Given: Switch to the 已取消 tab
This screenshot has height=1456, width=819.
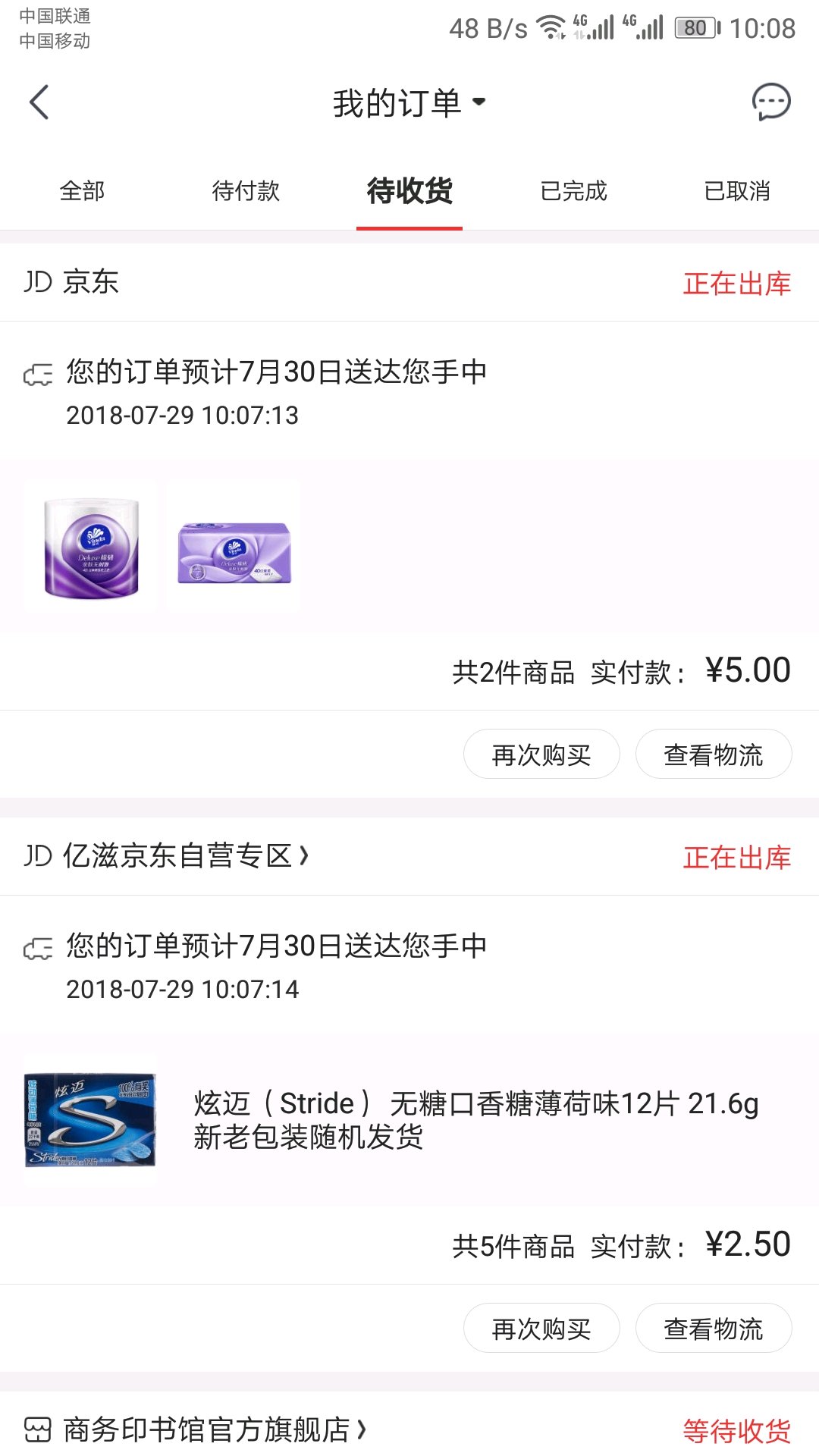Looking at the screenshot, I should tap(737, 191).
